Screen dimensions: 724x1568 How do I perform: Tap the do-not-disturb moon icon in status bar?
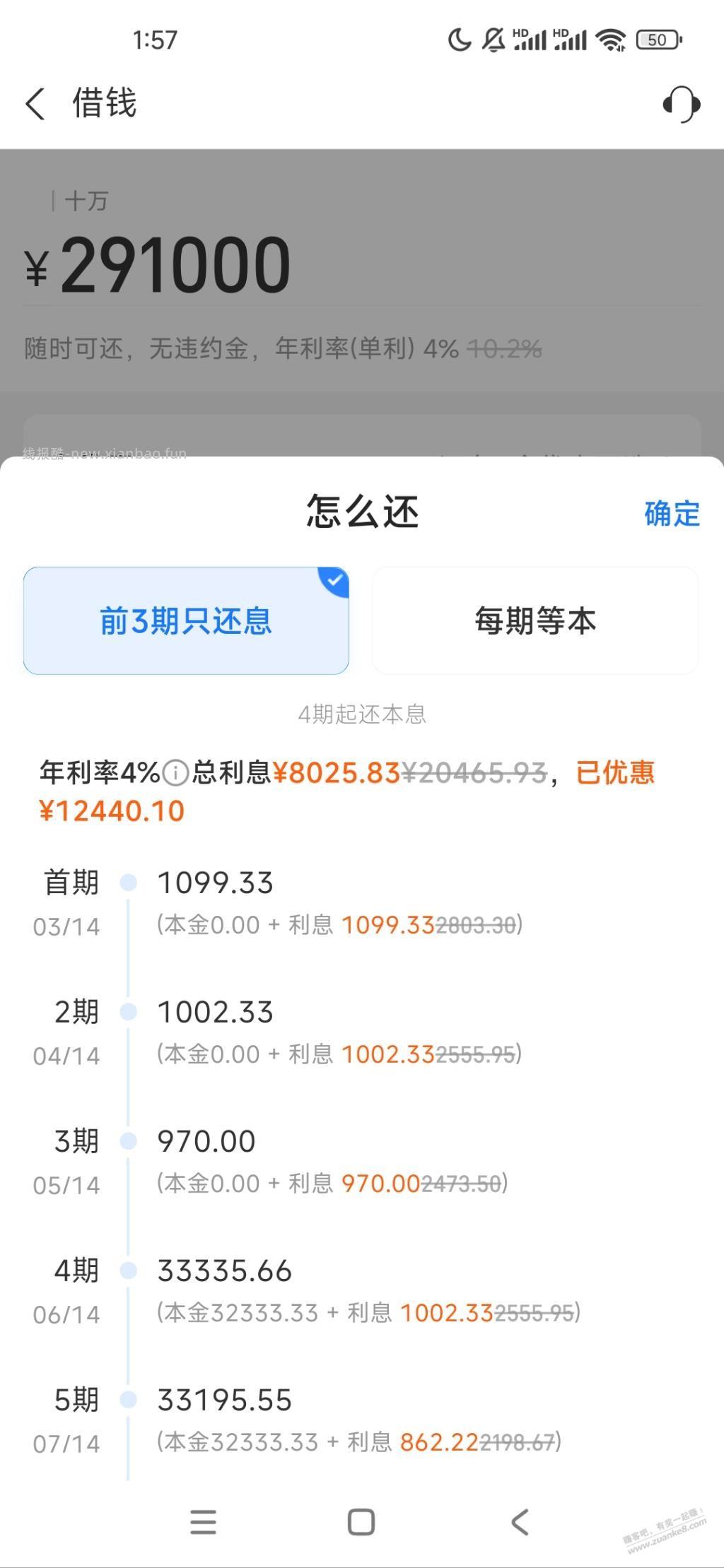coord(458,40)
